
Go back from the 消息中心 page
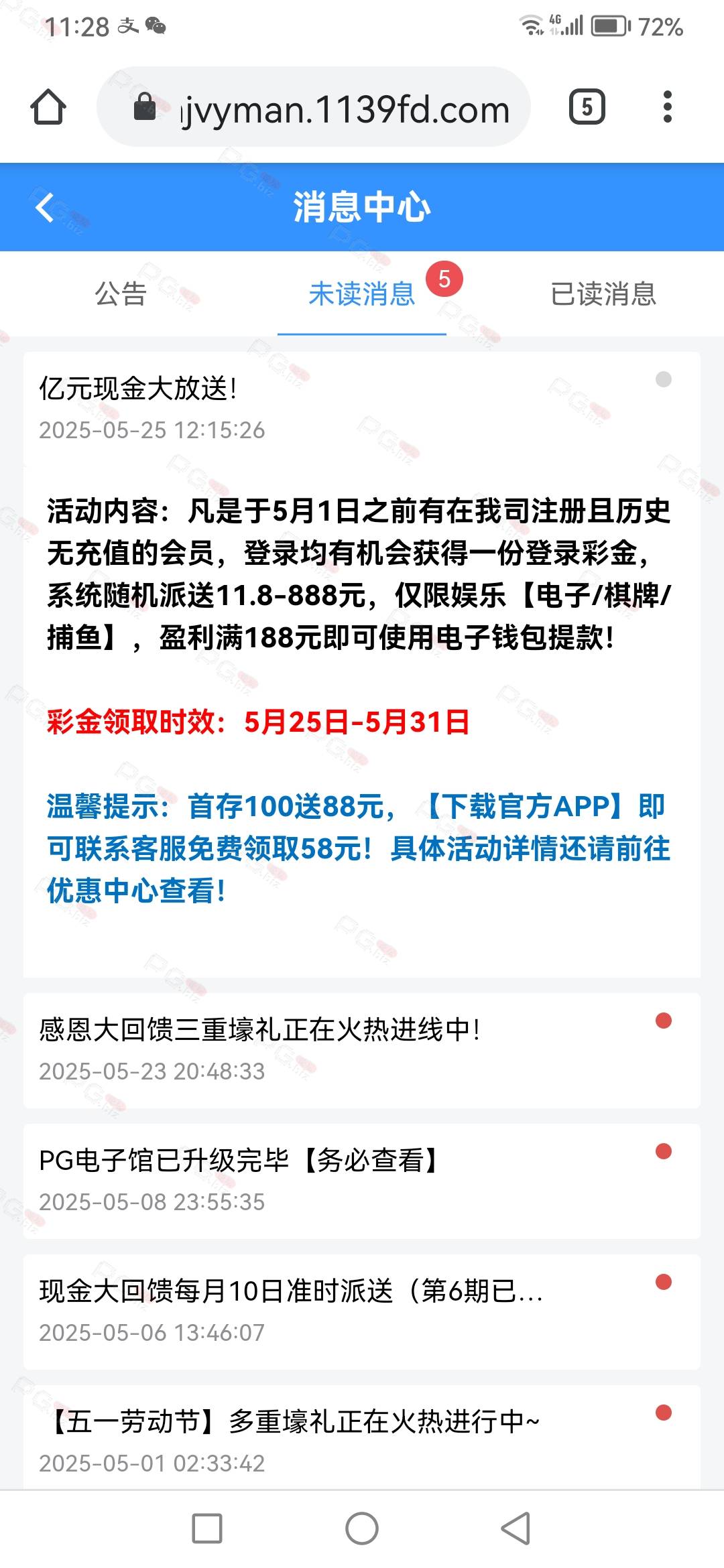point(45,208)
